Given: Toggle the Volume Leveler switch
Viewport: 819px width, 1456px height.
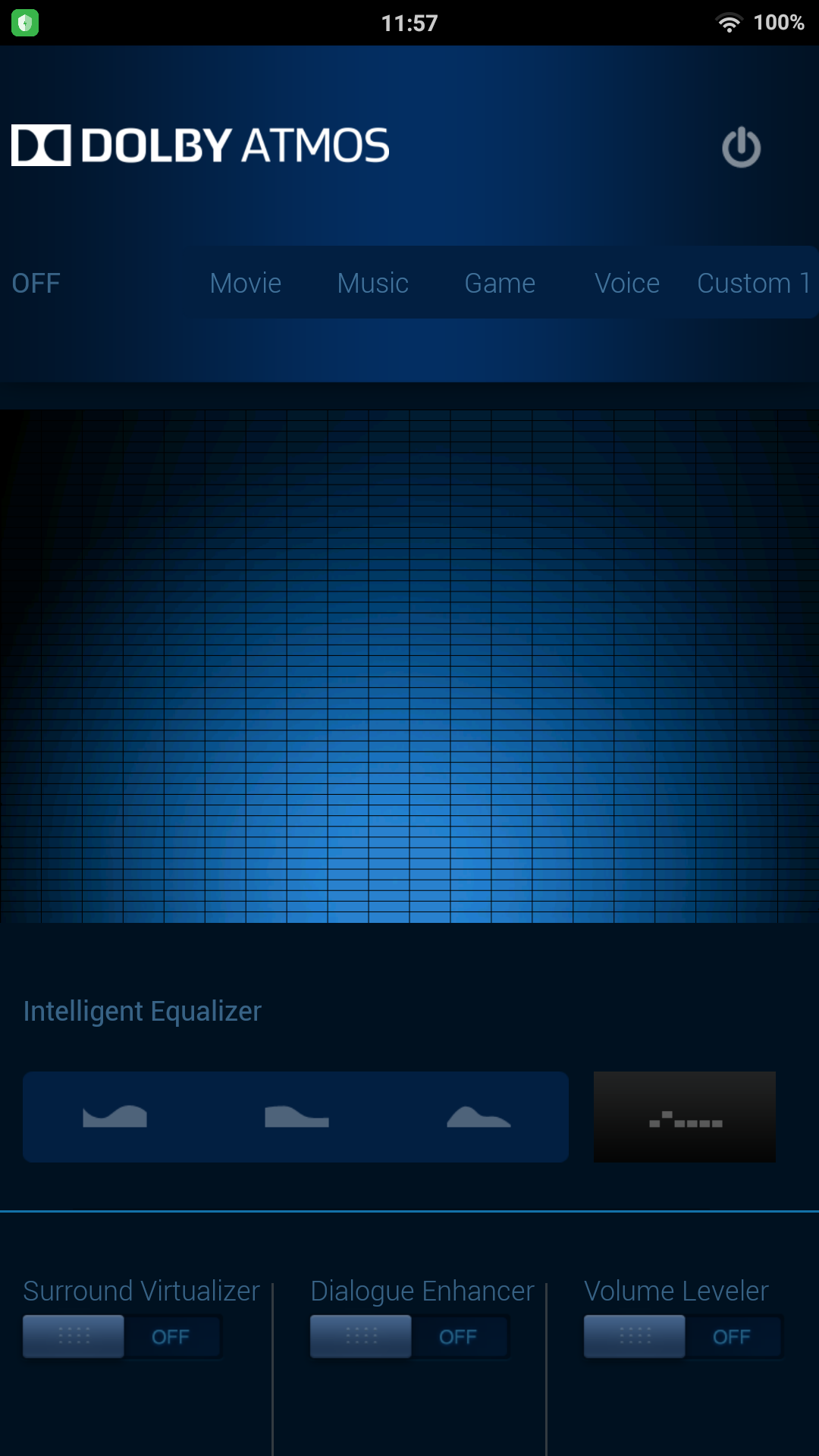Looking at the screenshot, I should (x=682, y=1337).
